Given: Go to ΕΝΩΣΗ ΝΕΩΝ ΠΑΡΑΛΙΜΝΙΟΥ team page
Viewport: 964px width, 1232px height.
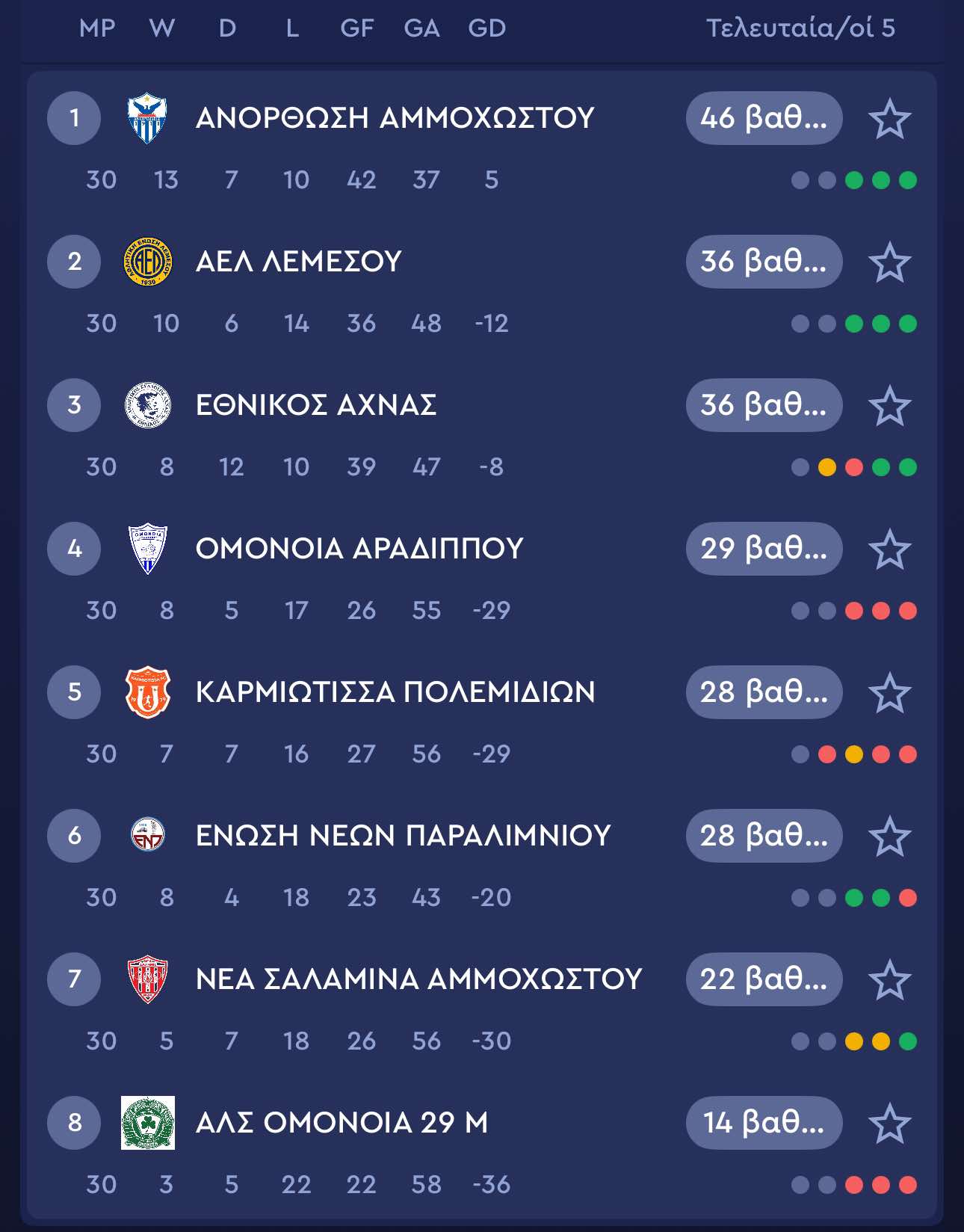Looking at the screenshot, I should 403,836.
